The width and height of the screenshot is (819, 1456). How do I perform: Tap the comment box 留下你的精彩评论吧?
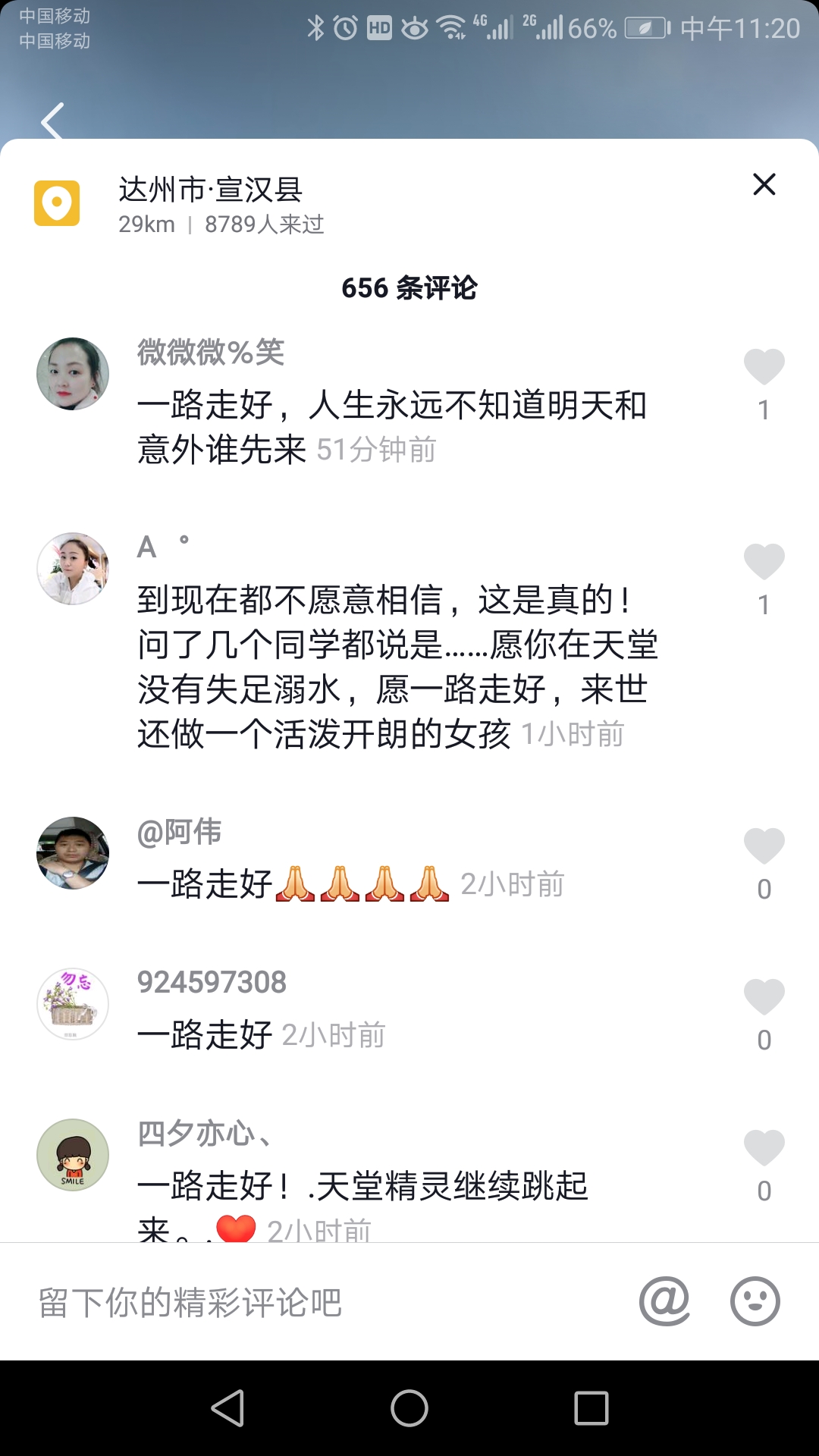pos(303,1302)
